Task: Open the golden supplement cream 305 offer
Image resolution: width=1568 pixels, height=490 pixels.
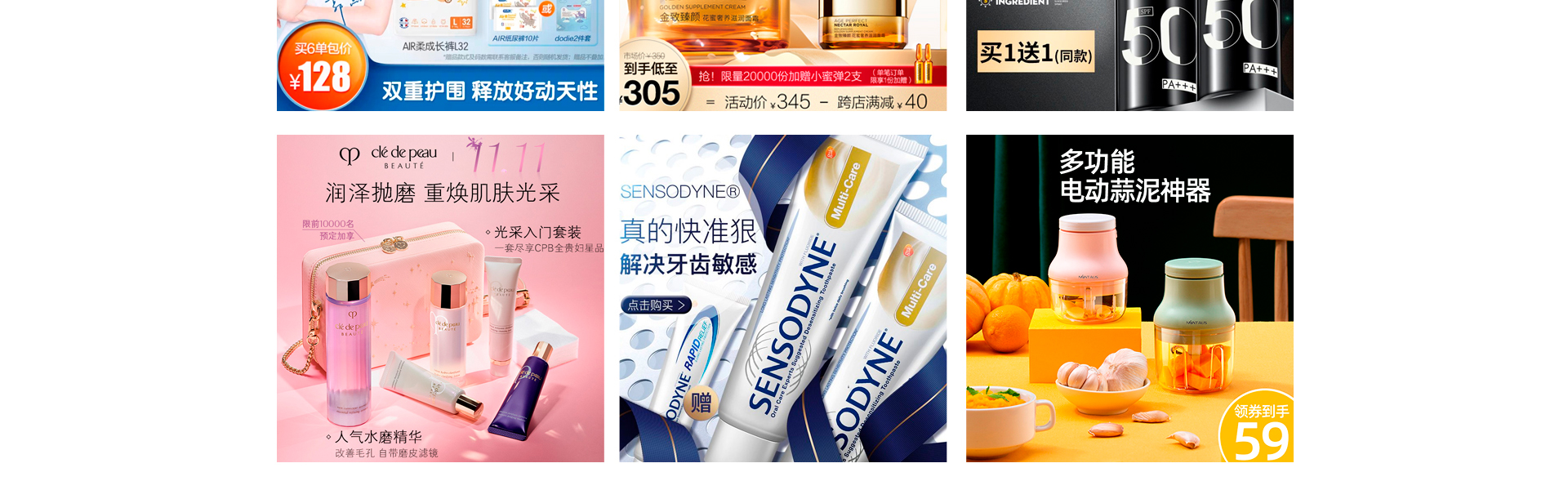Action: coord(782,56)
